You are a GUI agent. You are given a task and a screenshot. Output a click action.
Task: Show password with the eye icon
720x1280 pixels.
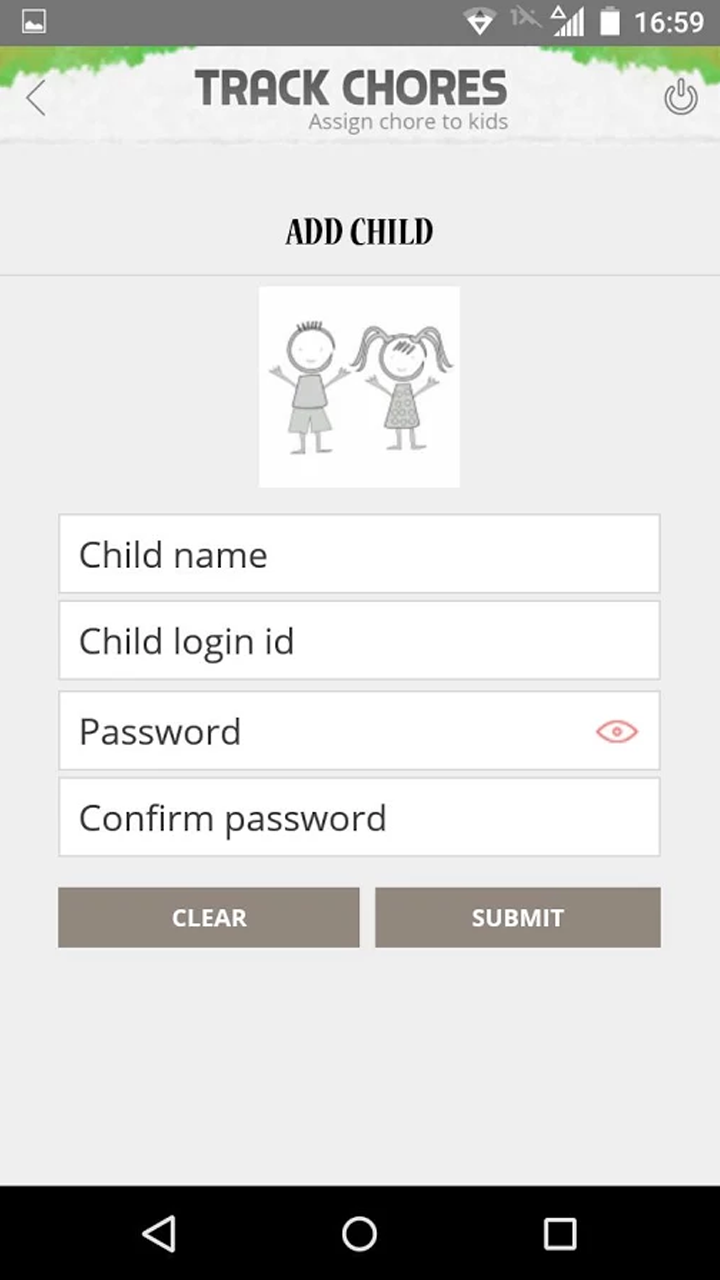click(x=617, y=732)
